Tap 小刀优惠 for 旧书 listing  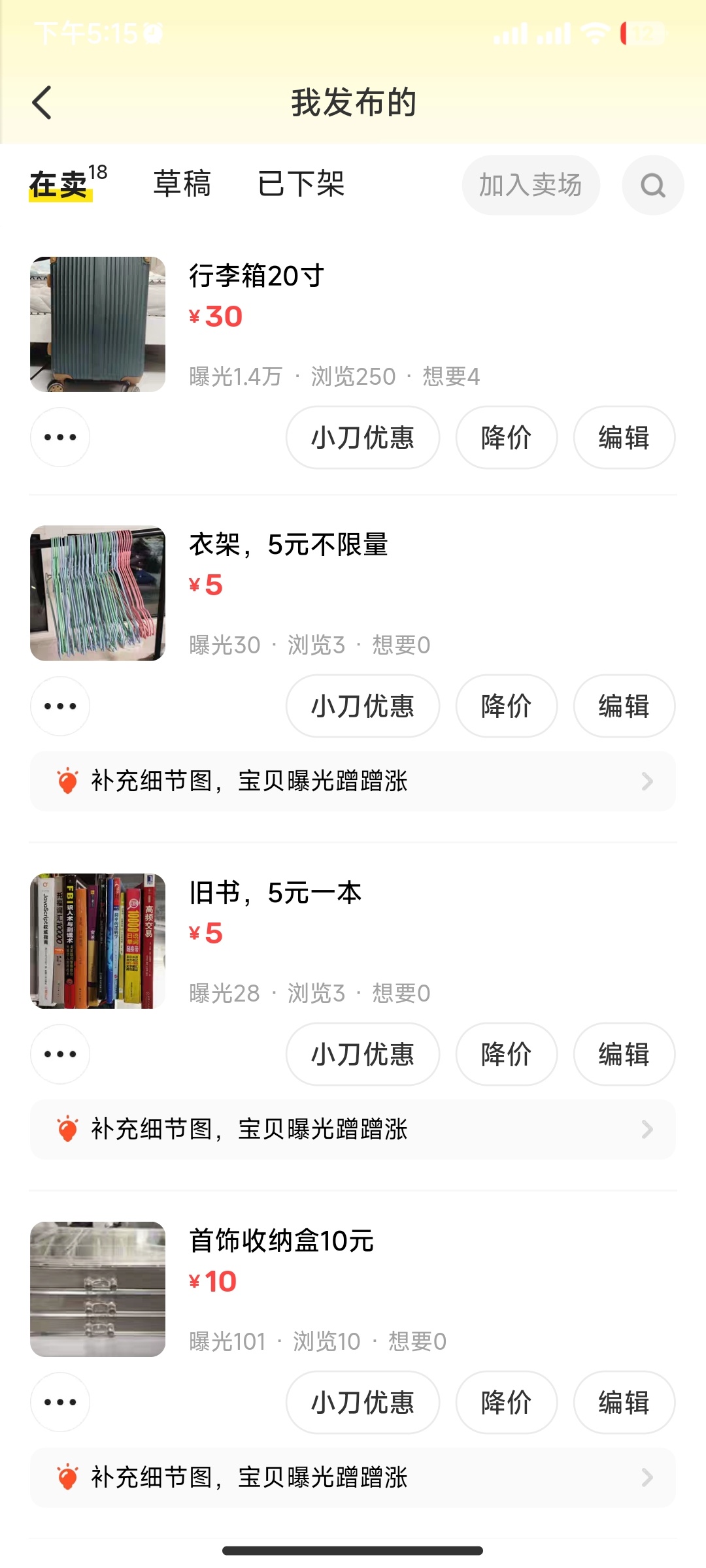[x=363, y=1054]
